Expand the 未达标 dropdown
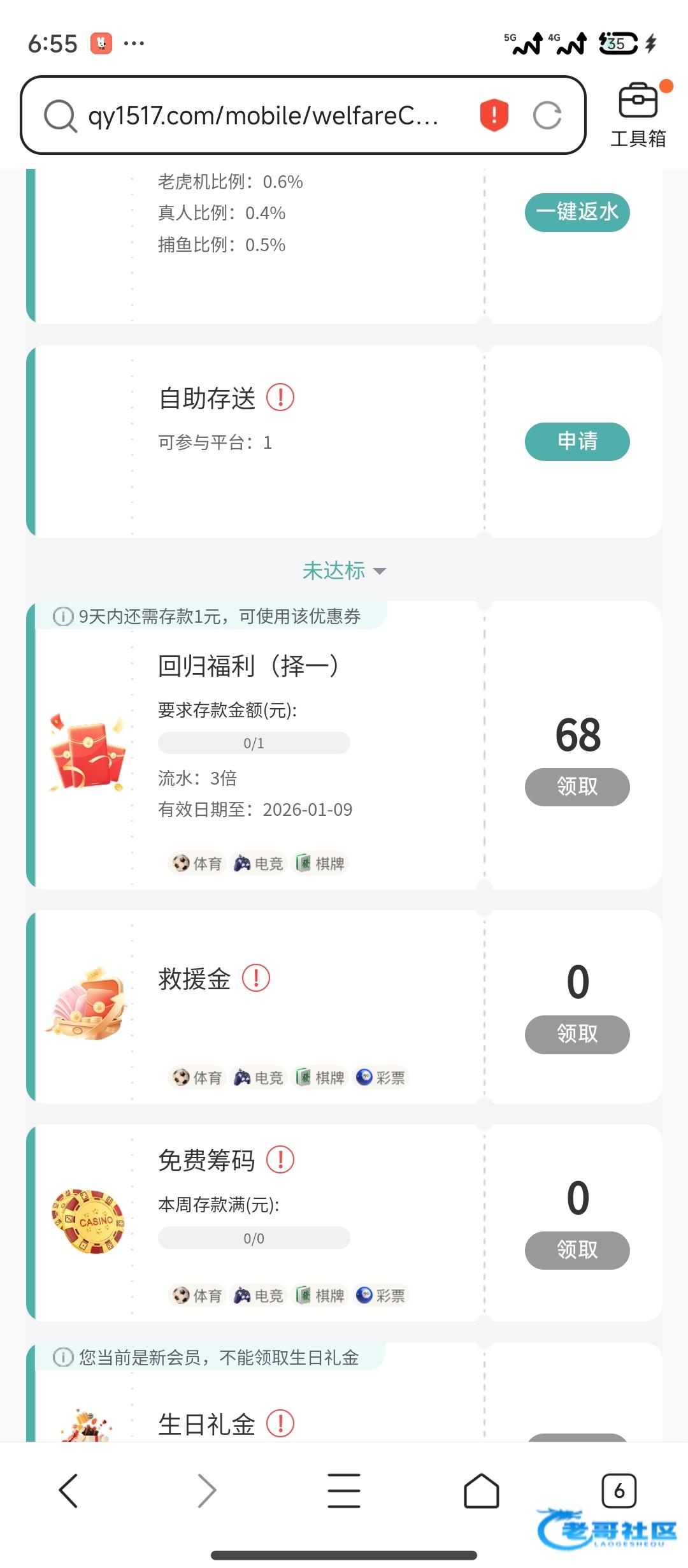The image size is (688, 1568). 344,570
